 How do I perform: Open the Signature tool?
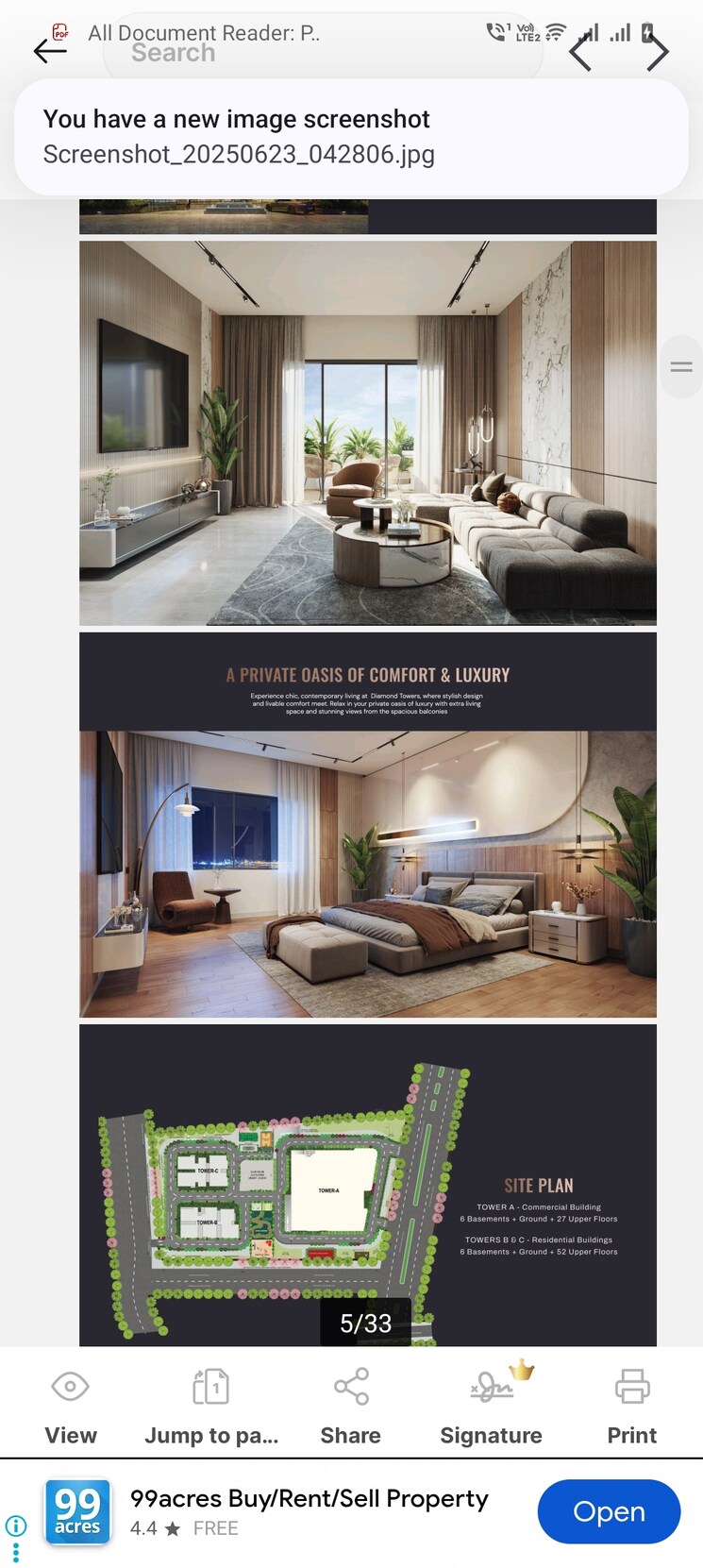[491, 1406]
